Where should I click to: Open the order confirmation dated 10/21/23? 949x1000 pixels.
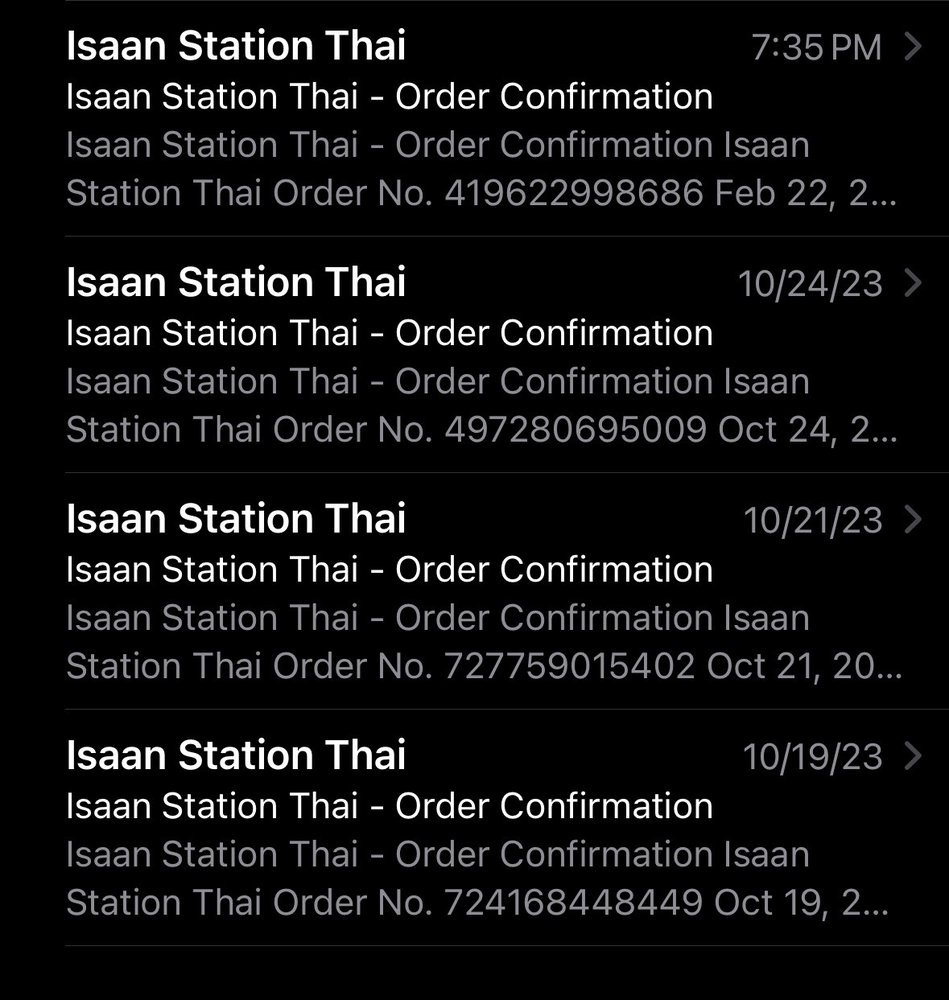[x=480, y=592]
